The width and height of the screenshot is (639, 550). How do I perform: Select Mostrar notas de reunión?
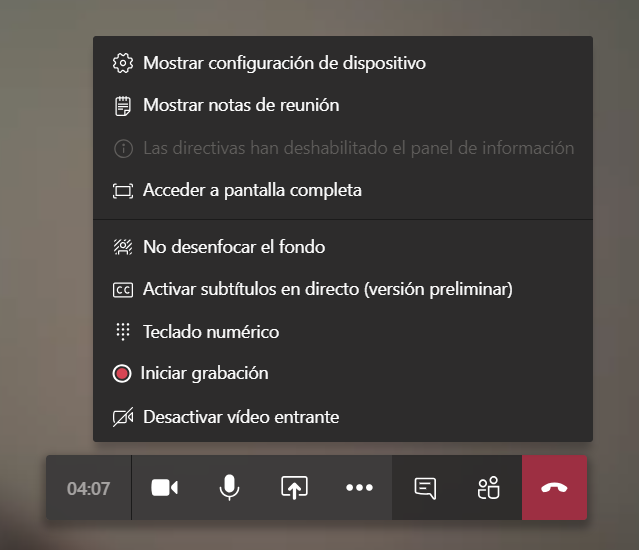click(240, 105)
